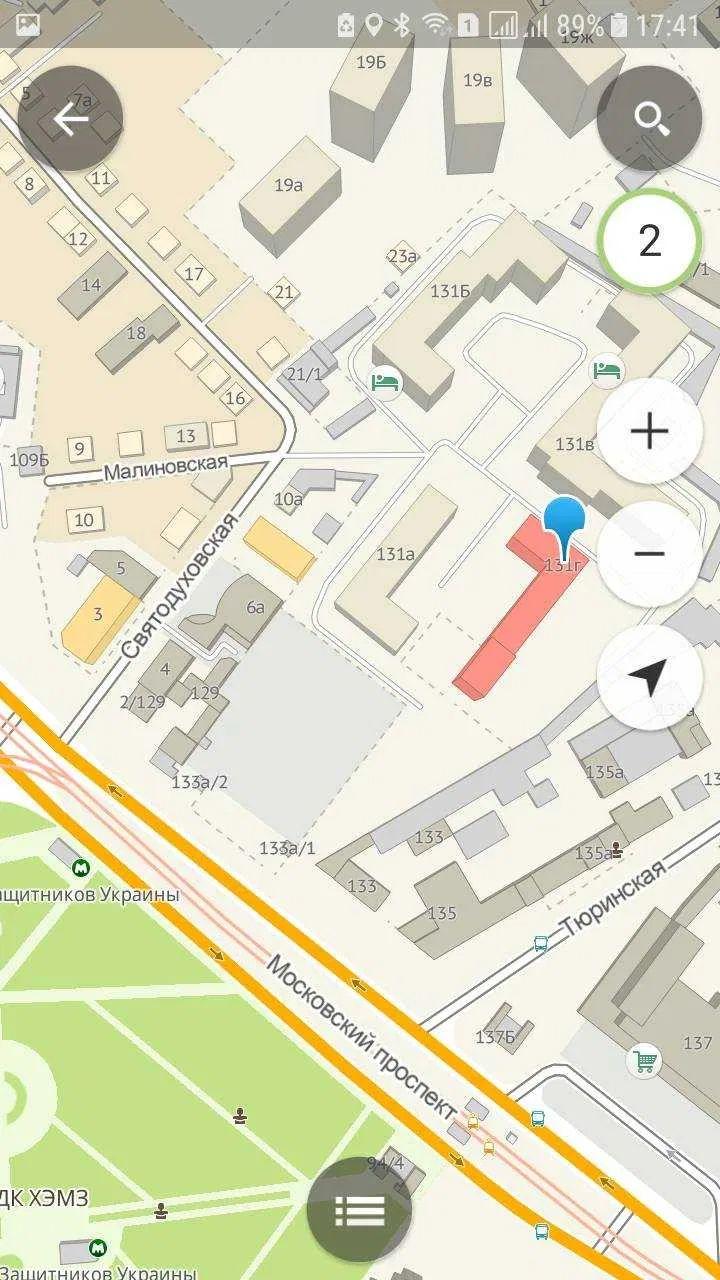Tap the hotel icon near building 131Б
720x1280 pixels.
pyautogui.click(x=385, y=382)
